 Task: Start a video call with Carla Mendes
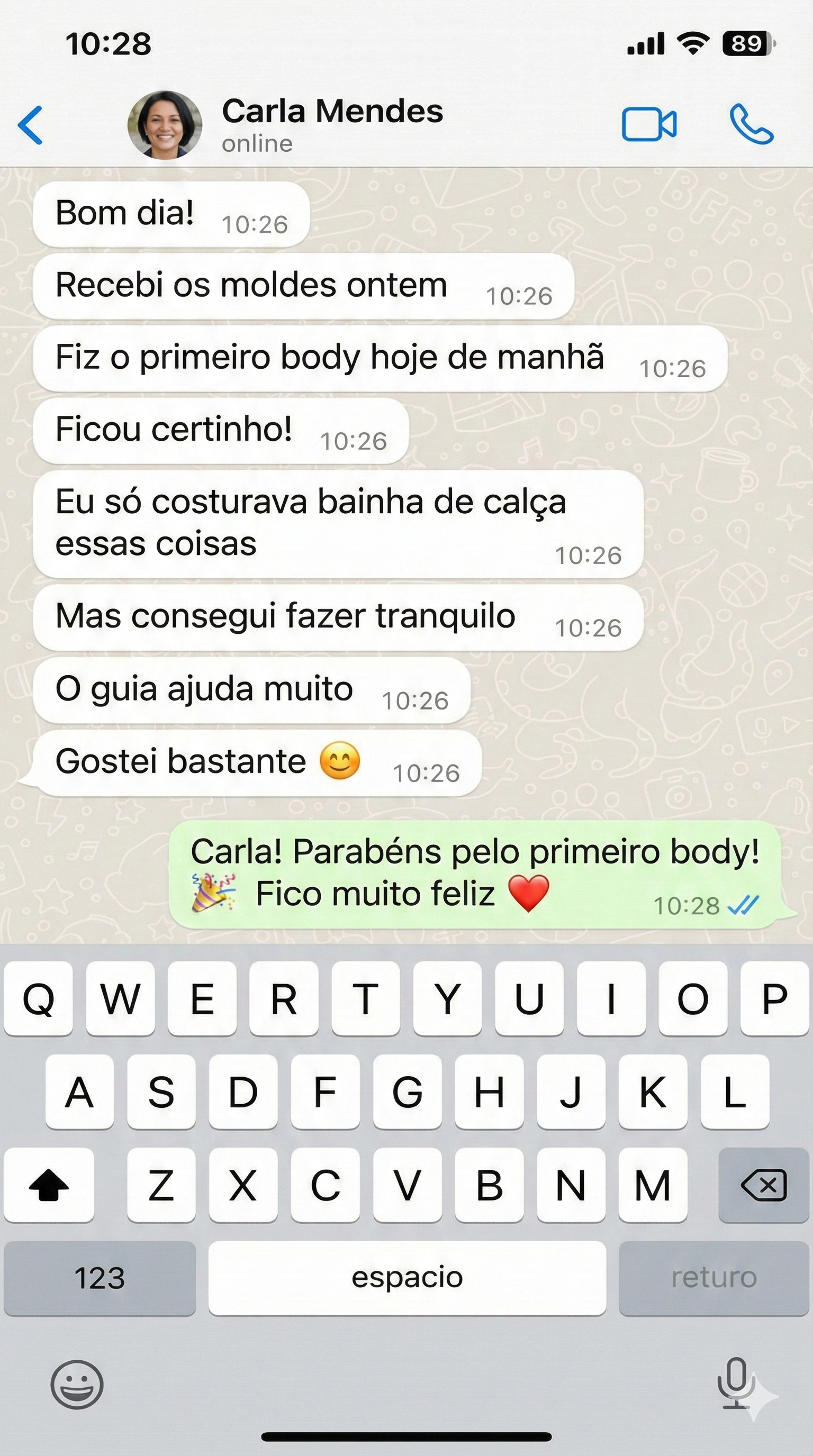648,124
